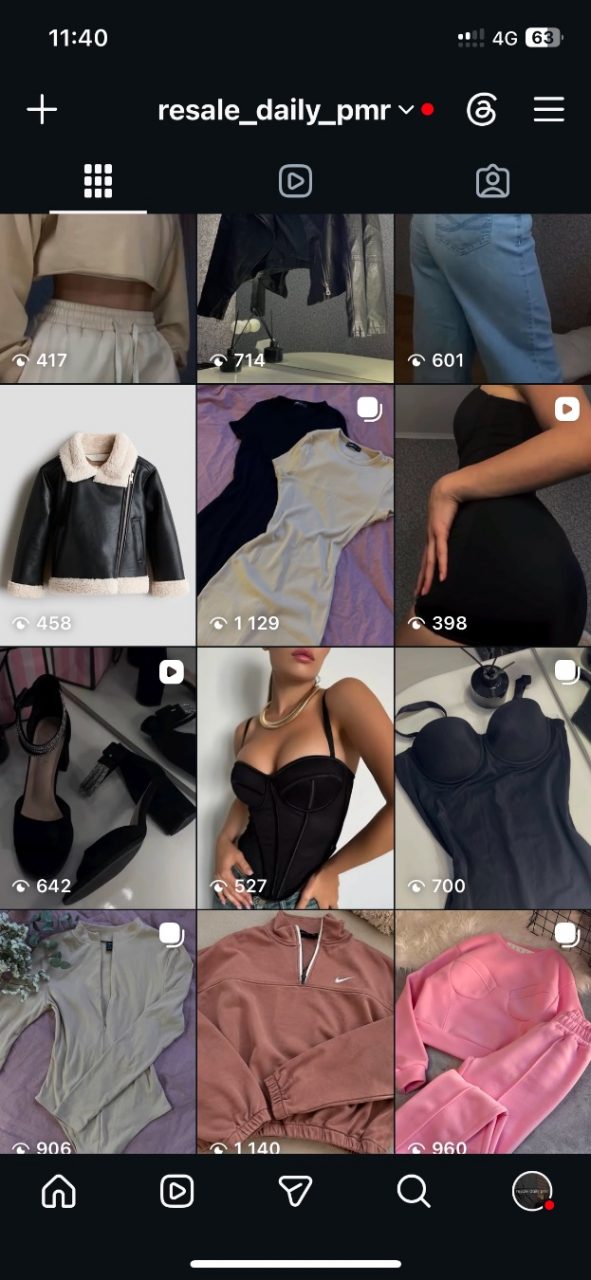Open direct messages from the bottom bar
The height and width of the screenshot is (1280, 591).
(x=295, y=1191)
